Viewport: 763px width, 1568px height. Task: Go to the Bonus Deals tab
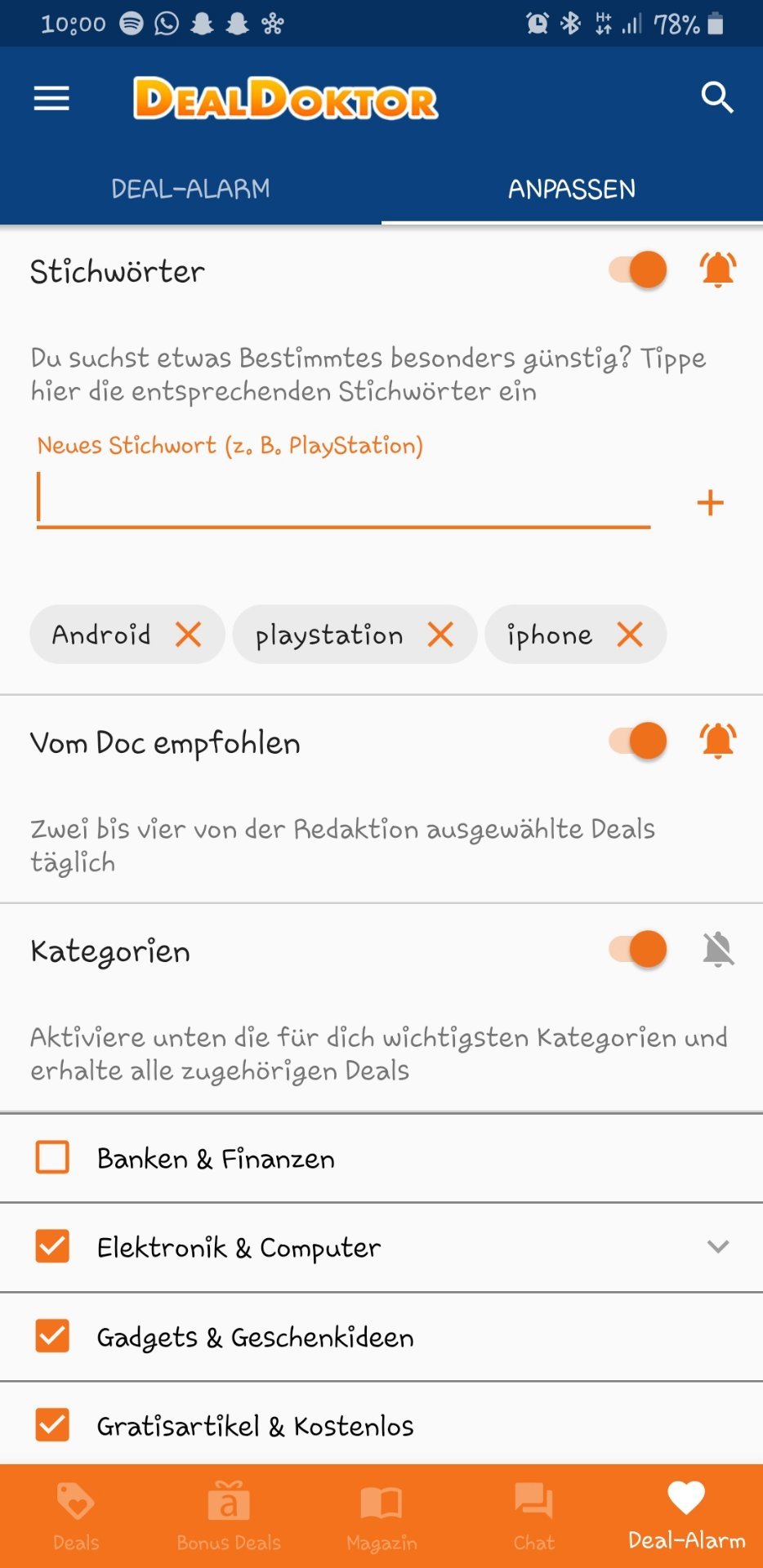[x=229, y=1516]
